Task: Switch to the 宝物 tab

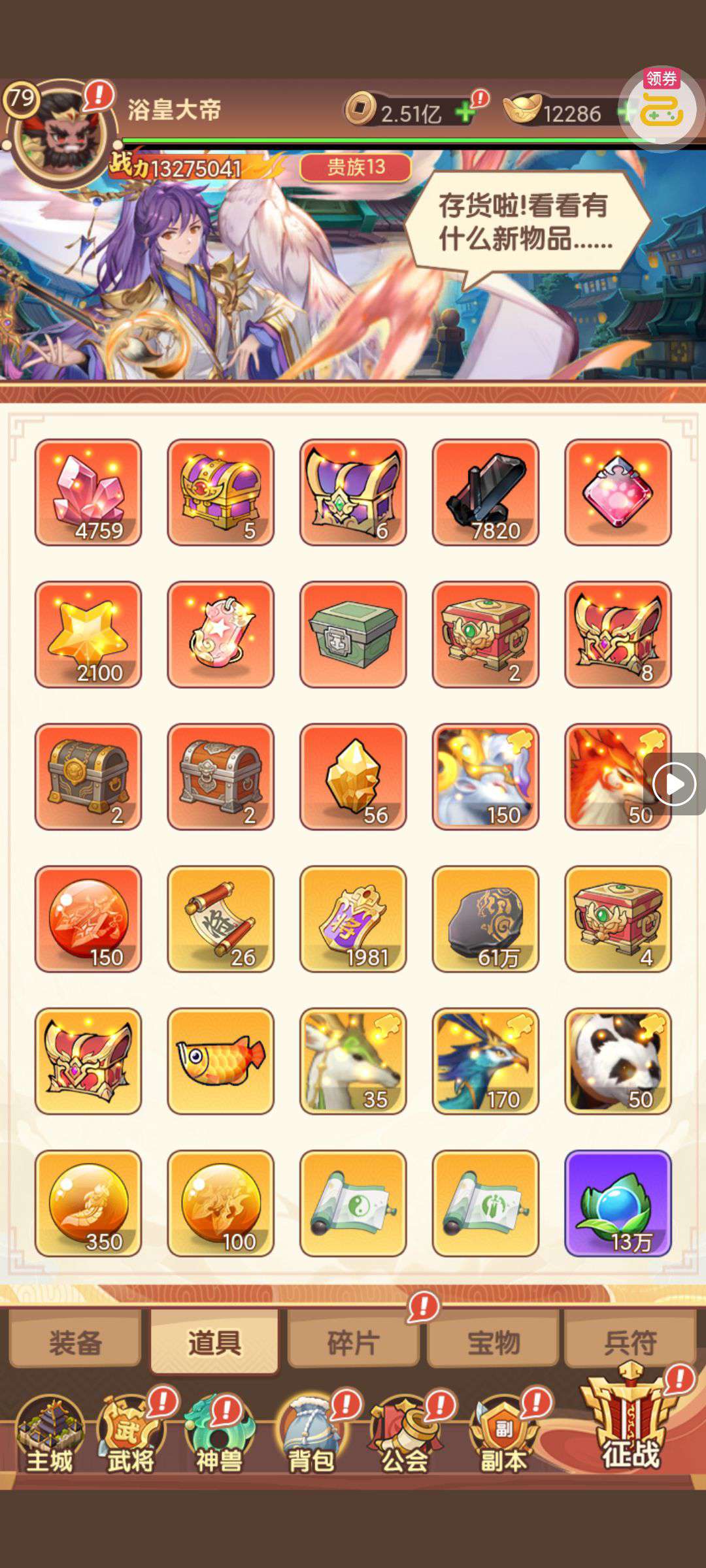Action: 494,1343
